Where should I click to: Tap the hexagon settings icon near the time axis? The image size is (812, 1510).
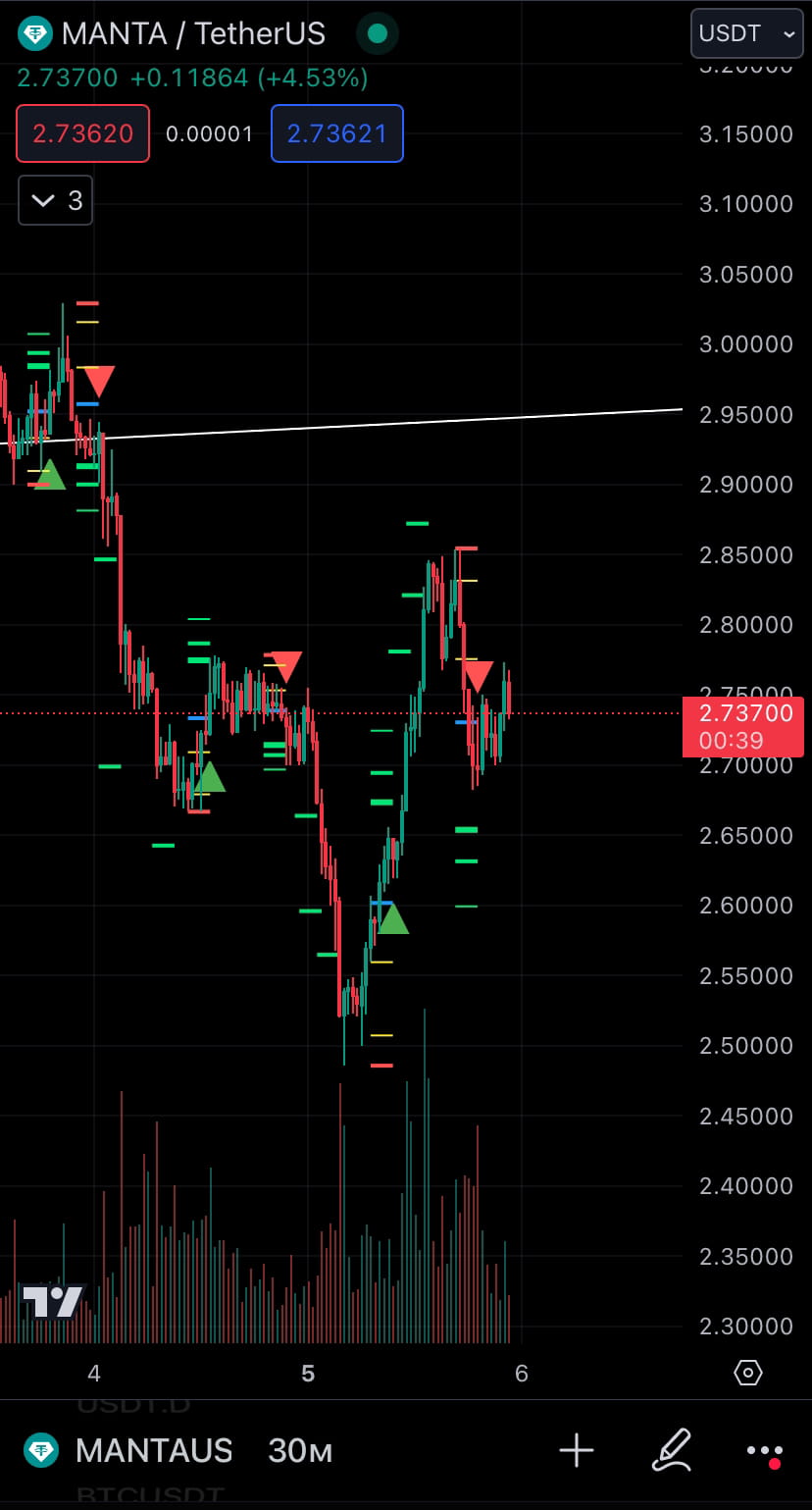tap(747, 1374)
